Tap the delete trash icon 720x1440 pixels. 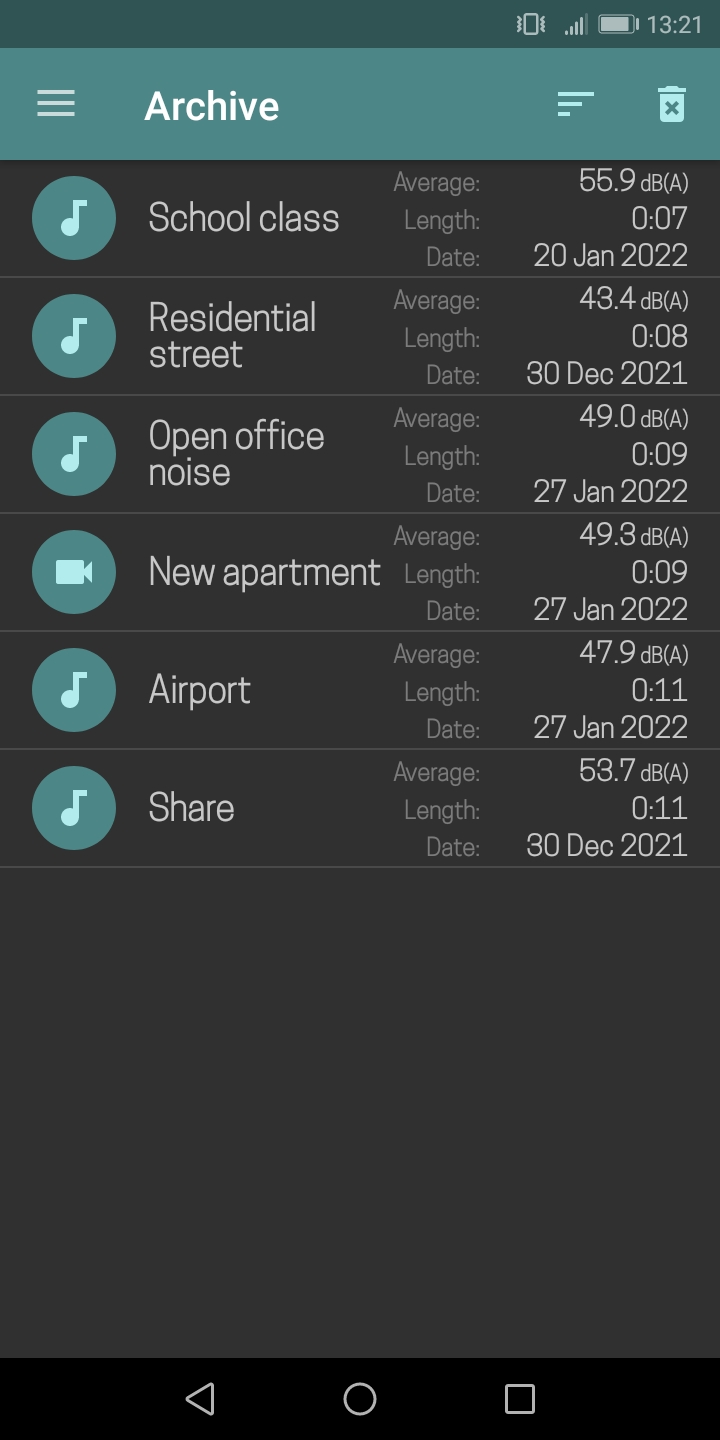tap(672, 104)
